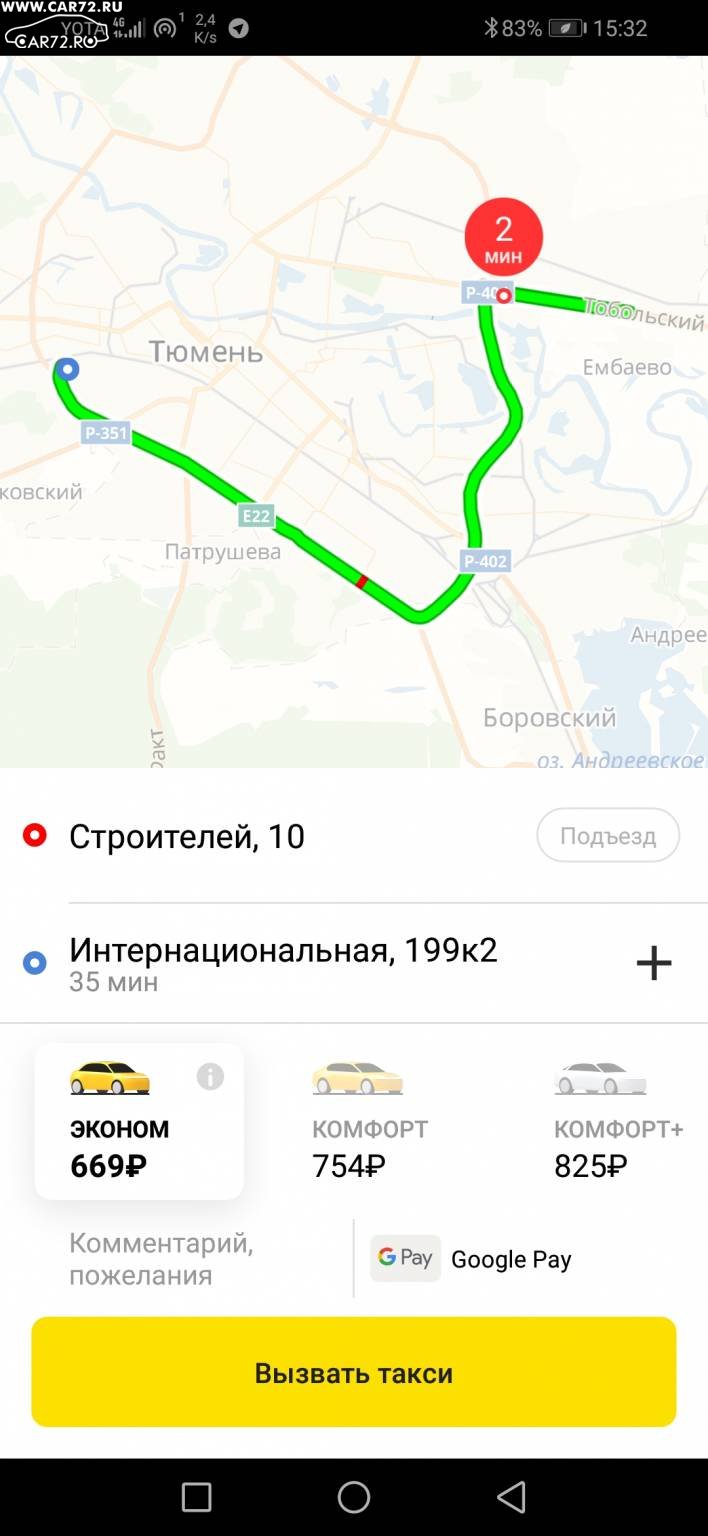Viewport: 708px width, 1536px height.
Task: Pick the Комфорт+ tariff for 825₽
Action: click(x=618, y=1121)
